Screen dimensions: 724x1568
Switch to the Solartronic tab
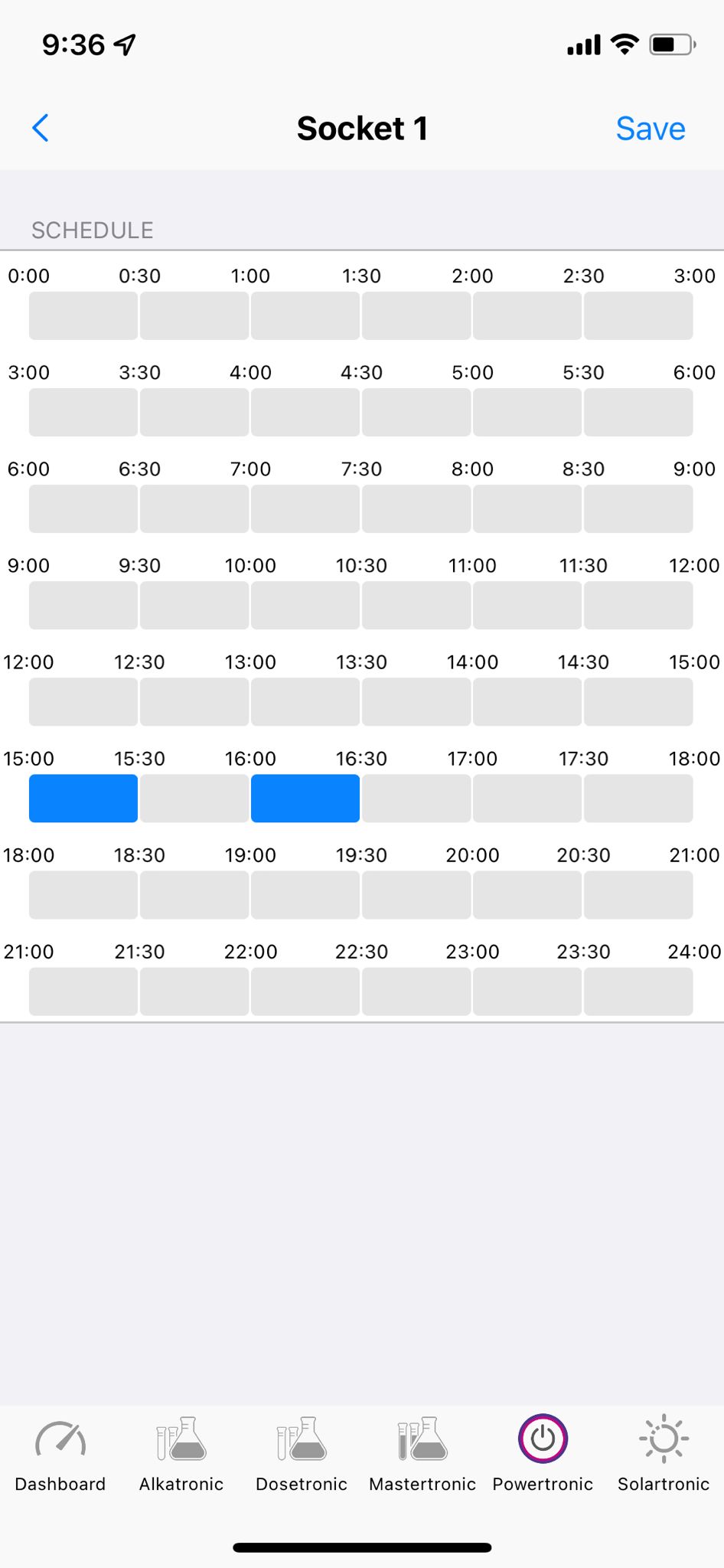pyautogui.click(x=664, y=1453)
